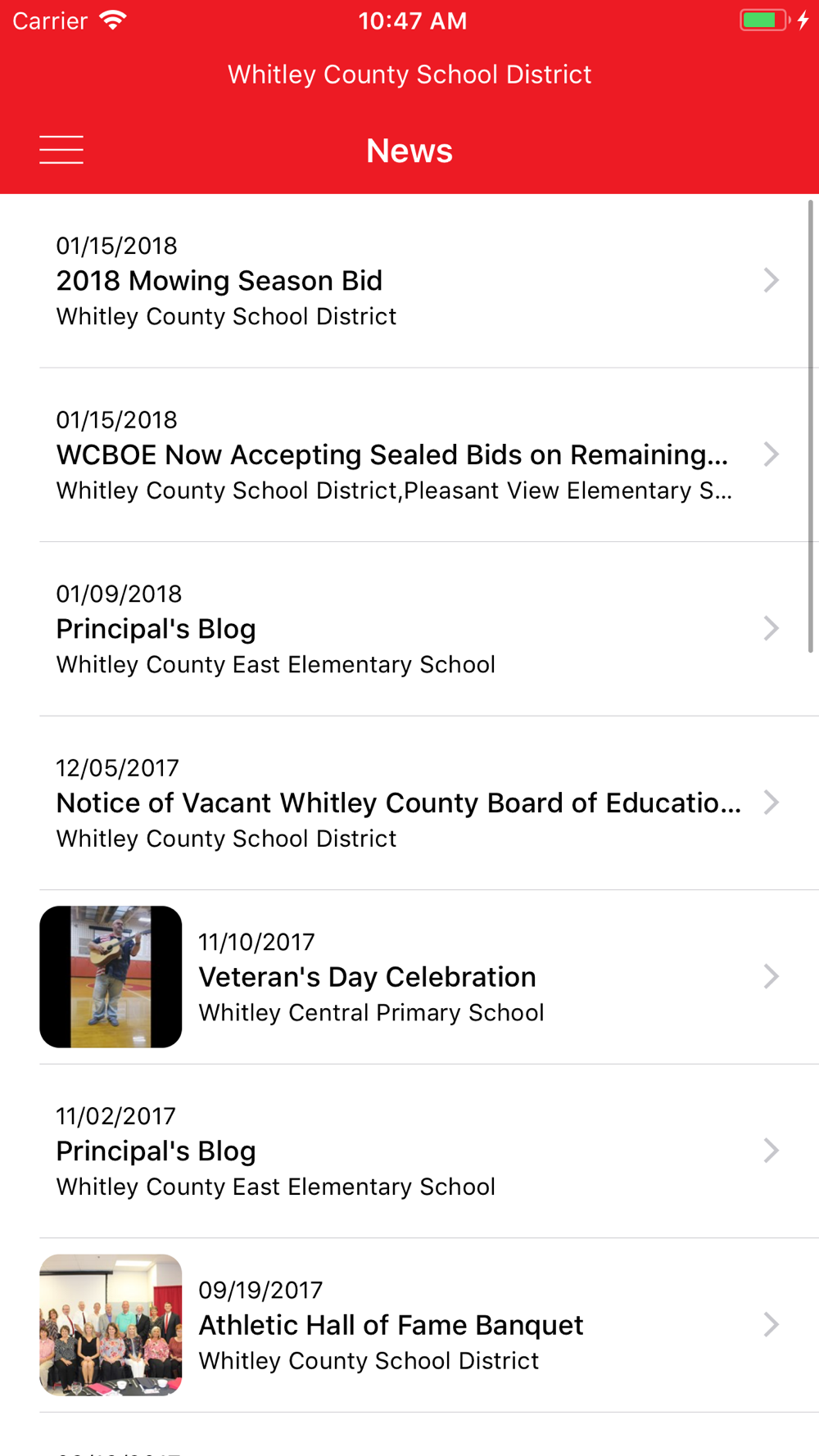The image size is (819, 1456).
Task: View Athletic Hall of Fame Banquet article
Action: (409, 1325)
